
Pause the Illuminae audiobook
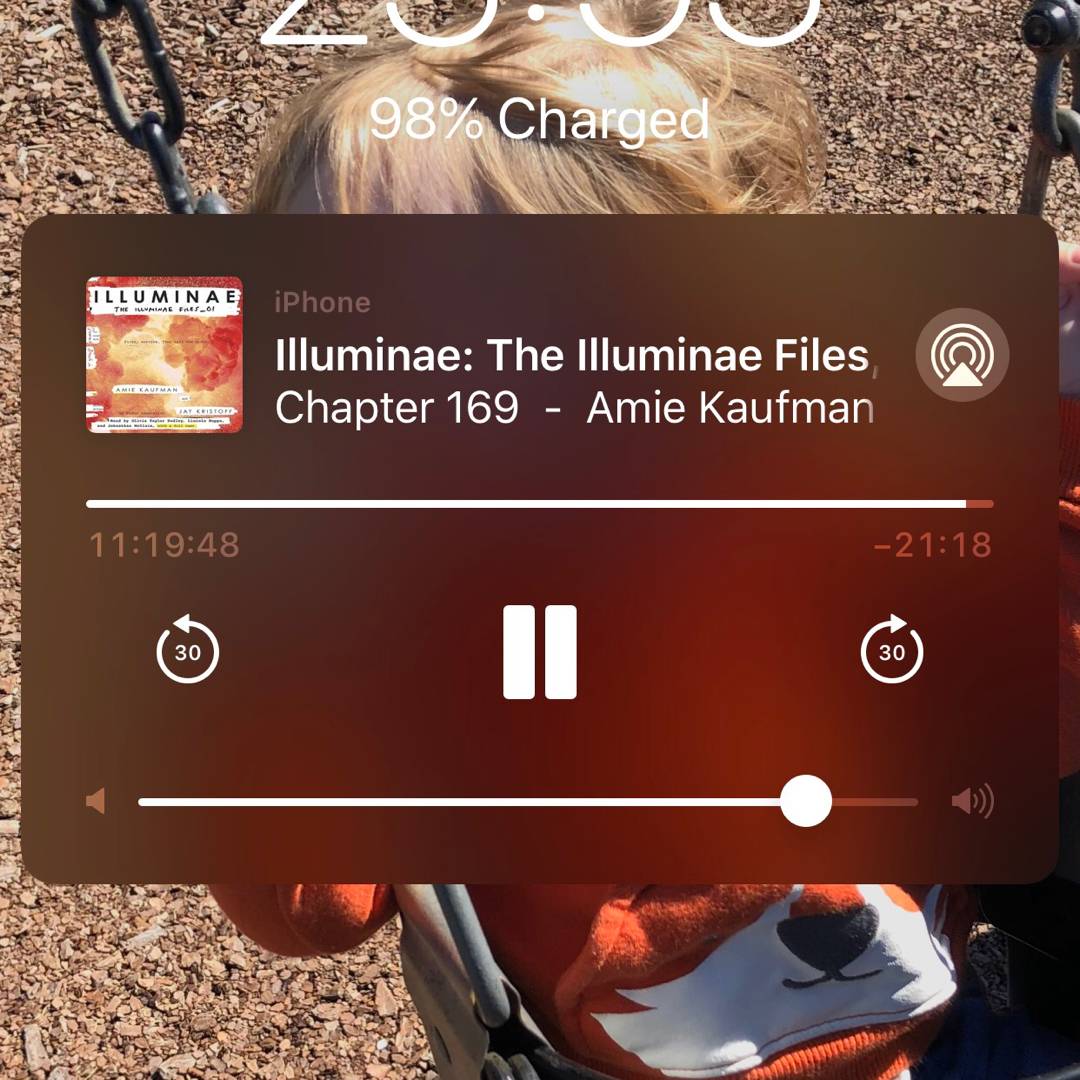click(x=540, y=651)
